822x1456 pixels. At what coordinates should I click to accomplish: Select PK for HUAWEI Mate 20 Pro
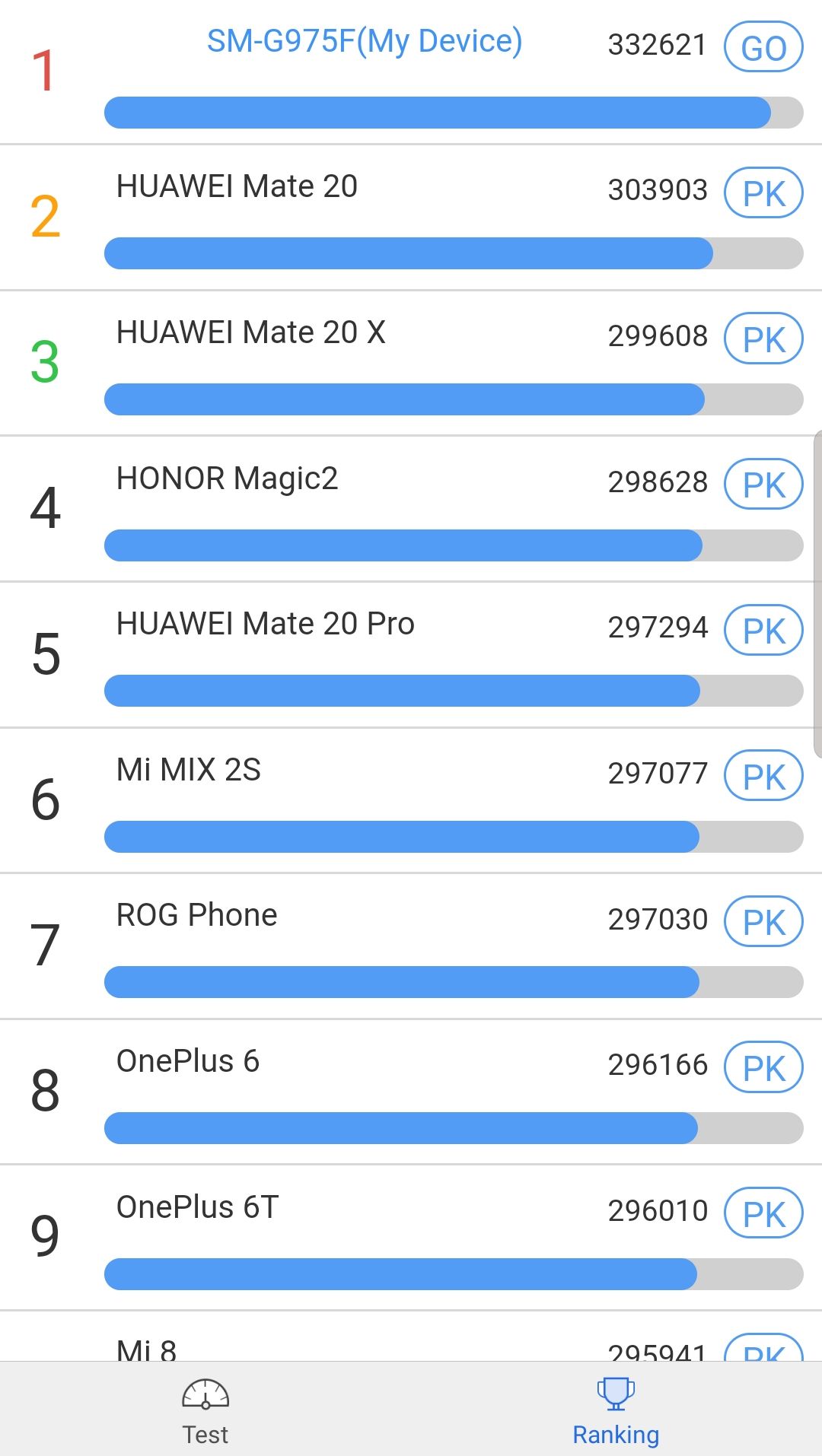tap(763, 630)
